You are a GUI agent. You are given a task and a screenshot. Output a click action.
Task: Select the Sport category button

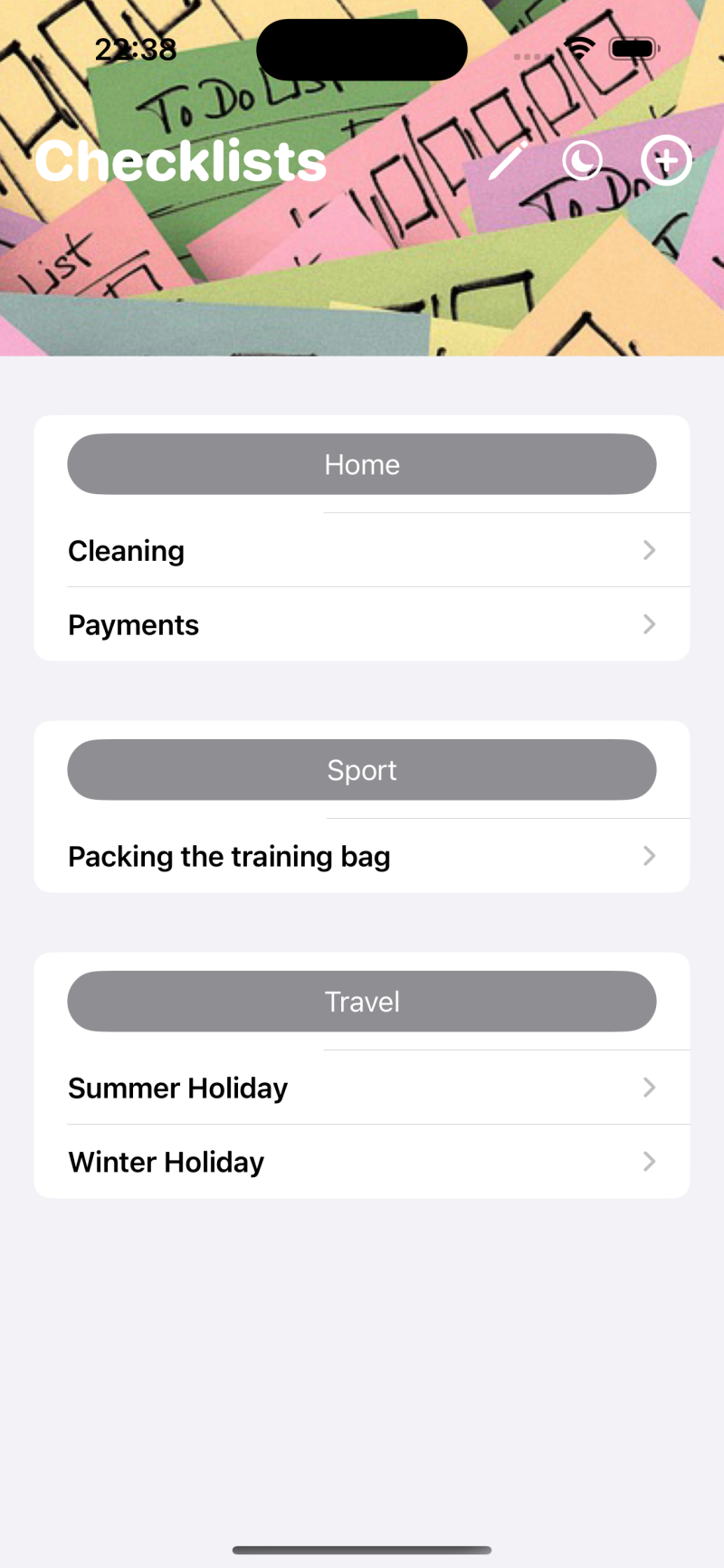tap(362, 770)
